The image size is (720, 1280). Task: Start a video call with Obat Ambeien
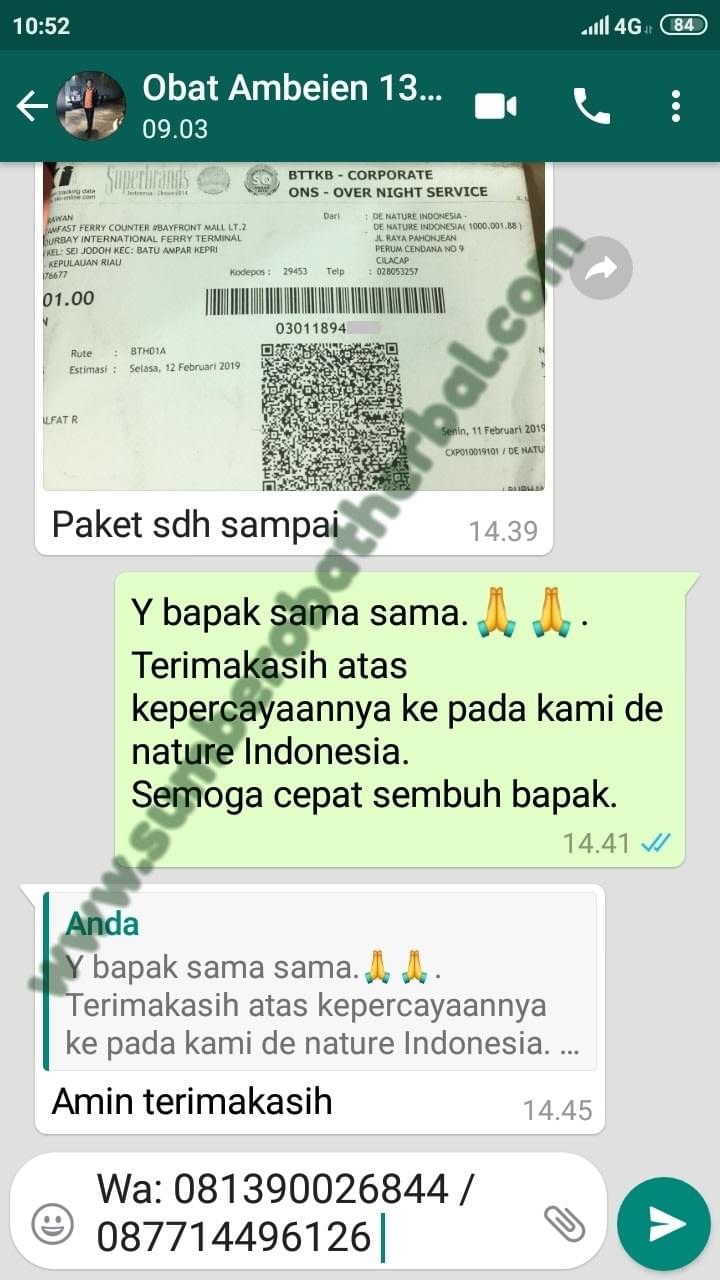(x=496, y=106)
